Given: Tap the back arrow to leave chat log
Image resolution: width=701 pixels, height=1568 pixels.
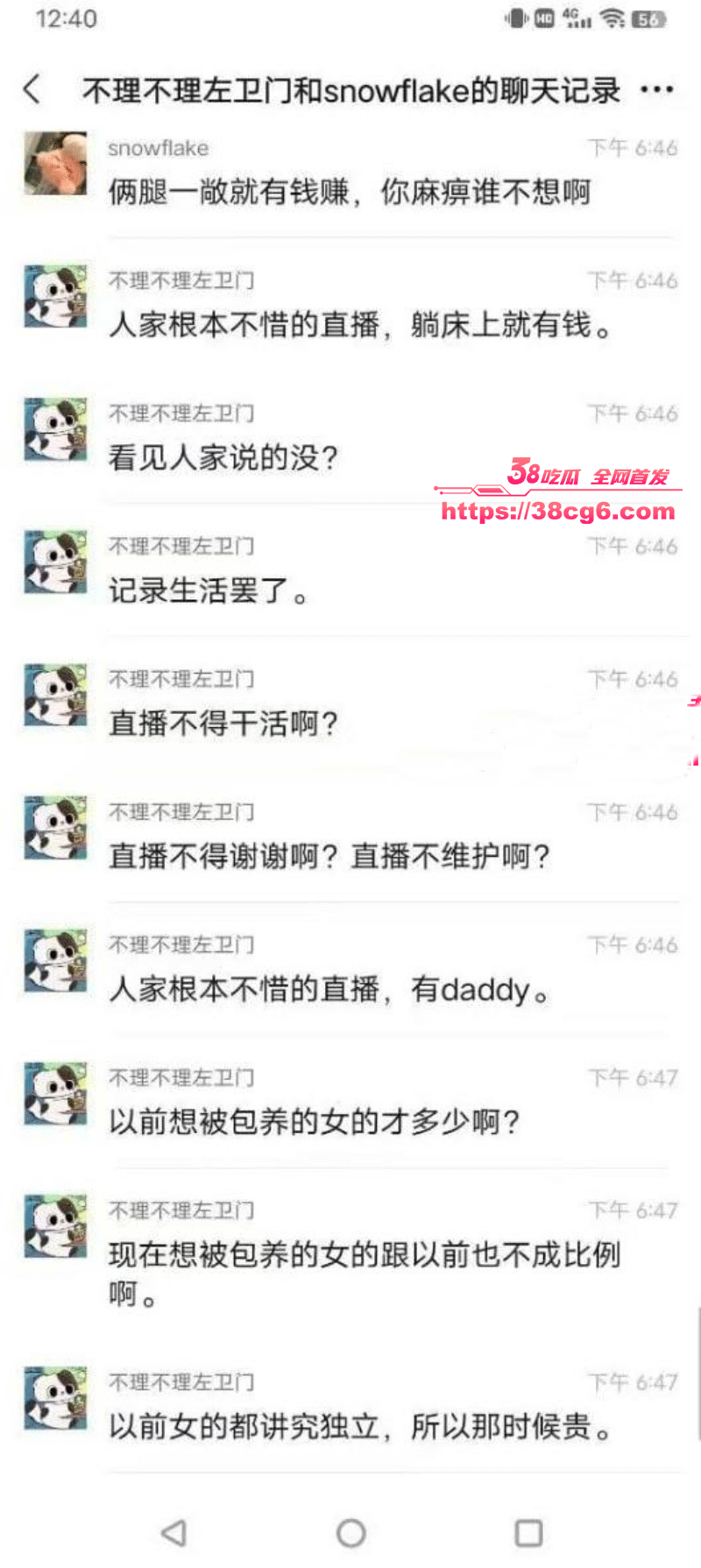Looking at the screenshot, I should pos(32,88).
